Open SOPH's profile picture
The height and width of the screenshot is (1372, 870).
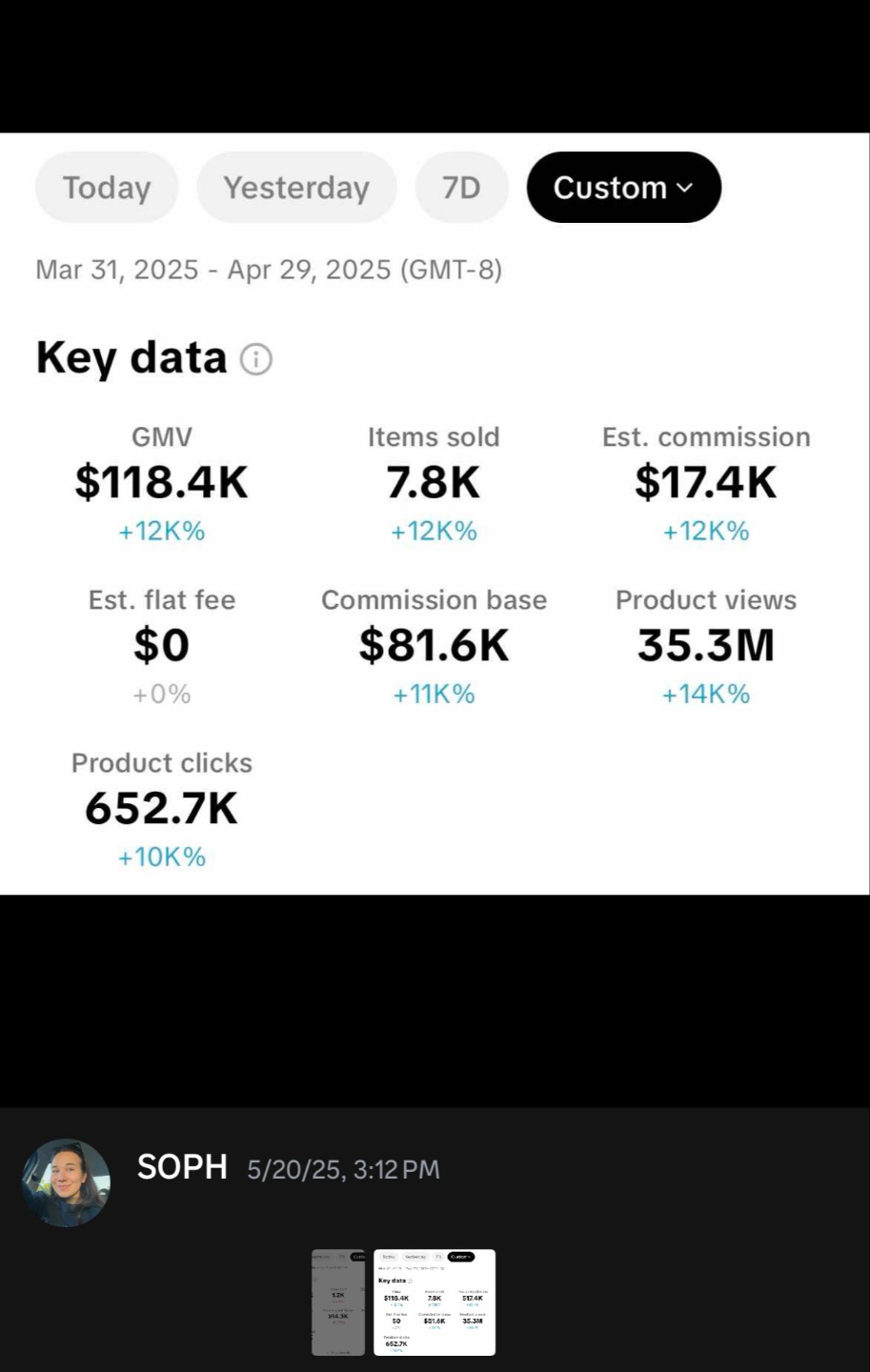click(x=67, y=1182)
